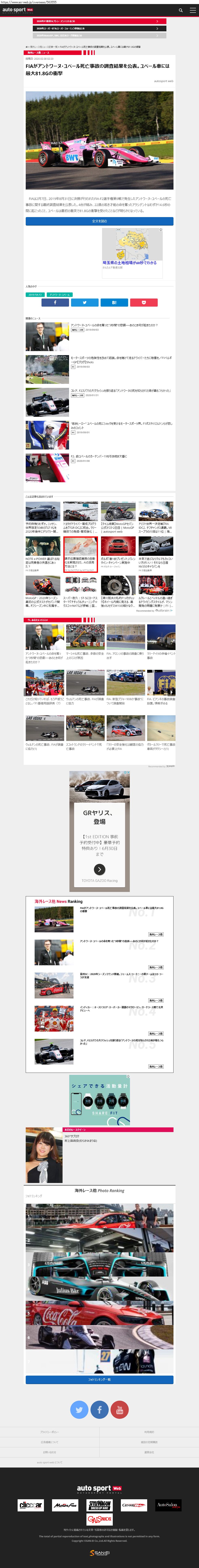Share the article on Facebook
The image size is (199, 1568).
(x=55, y=303)
